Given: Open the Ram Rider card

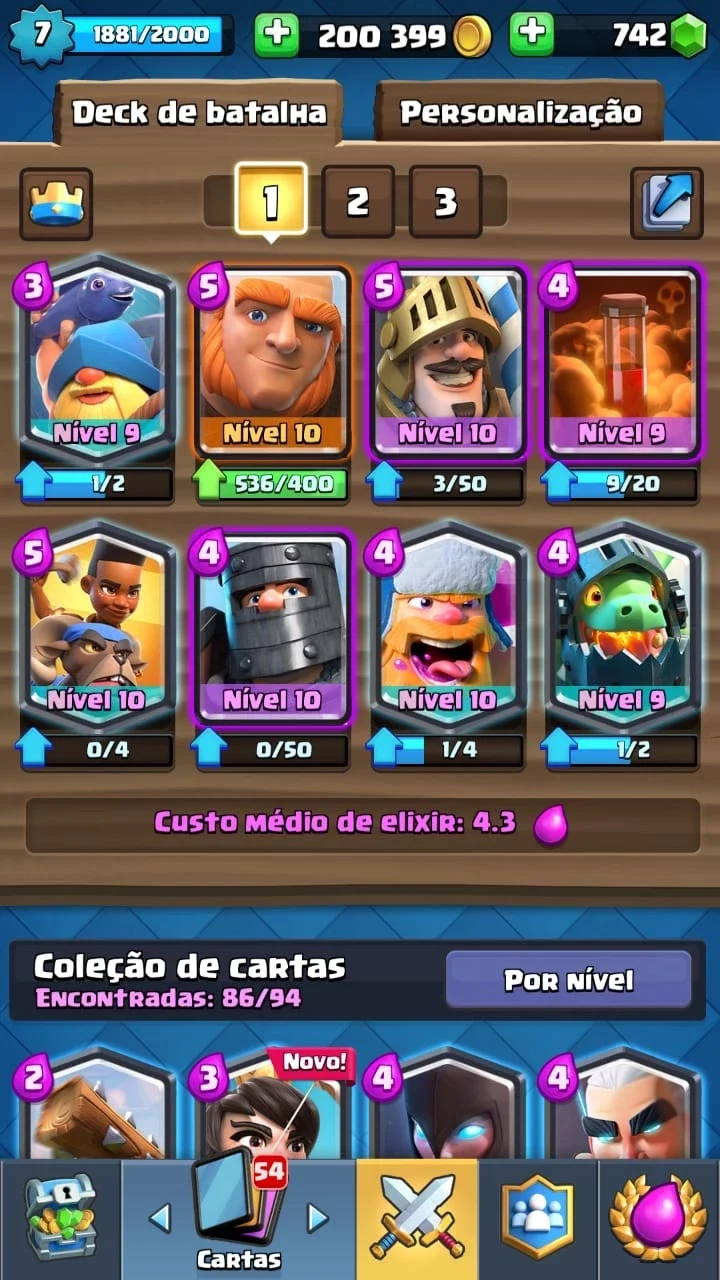Looking at the screenshot, I should (99, 625).
